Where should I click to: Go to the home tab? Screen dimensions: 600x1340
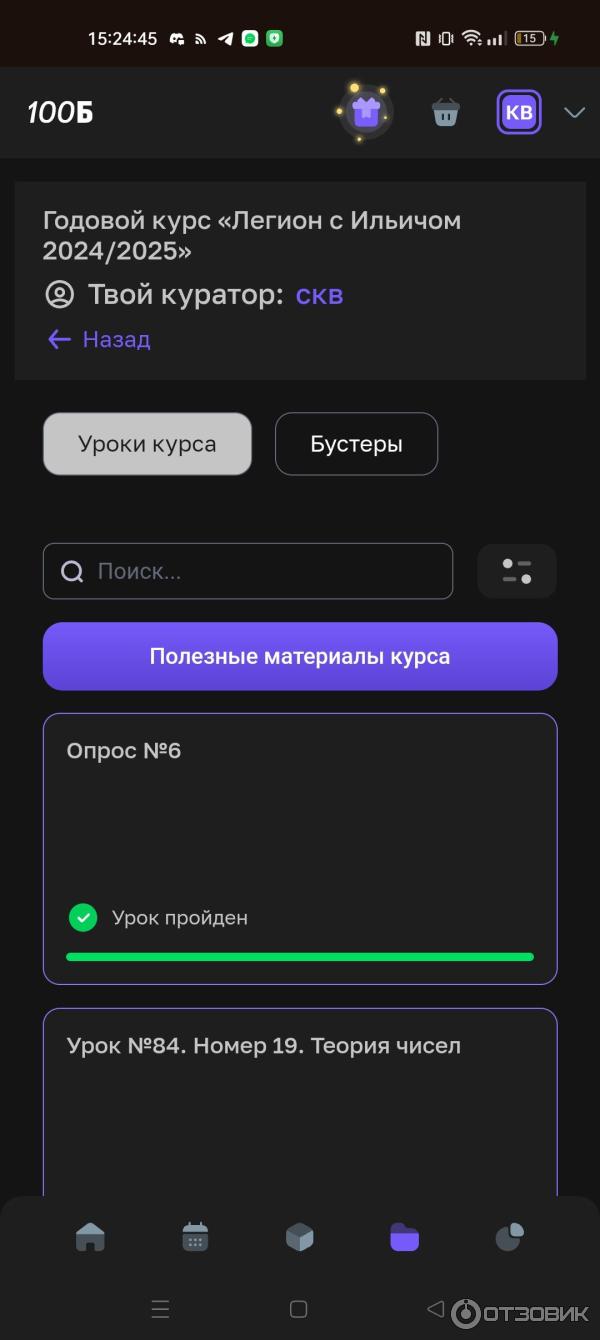click(90, 1237)
